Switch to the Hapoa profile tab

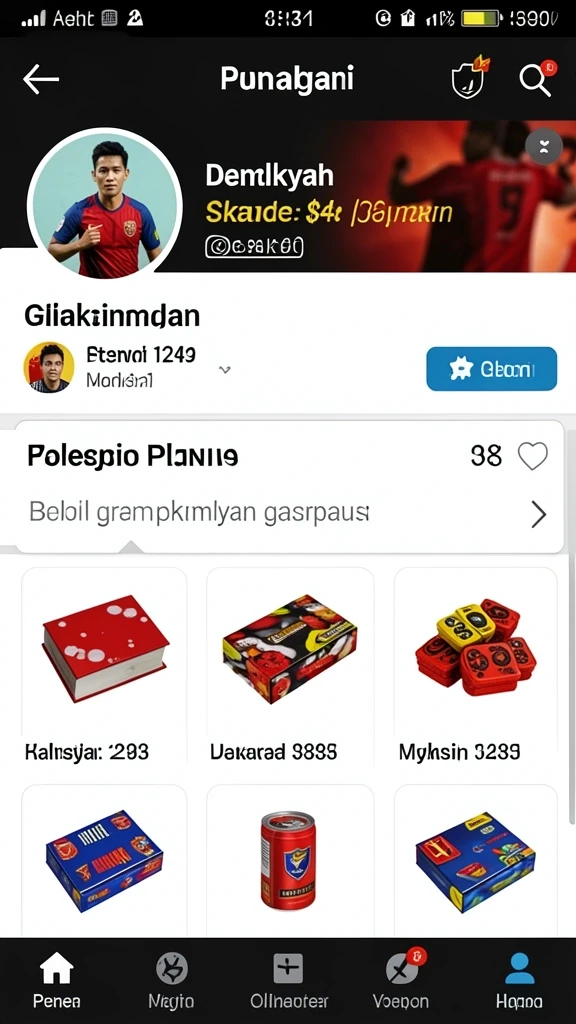click(x=519, y=980)
